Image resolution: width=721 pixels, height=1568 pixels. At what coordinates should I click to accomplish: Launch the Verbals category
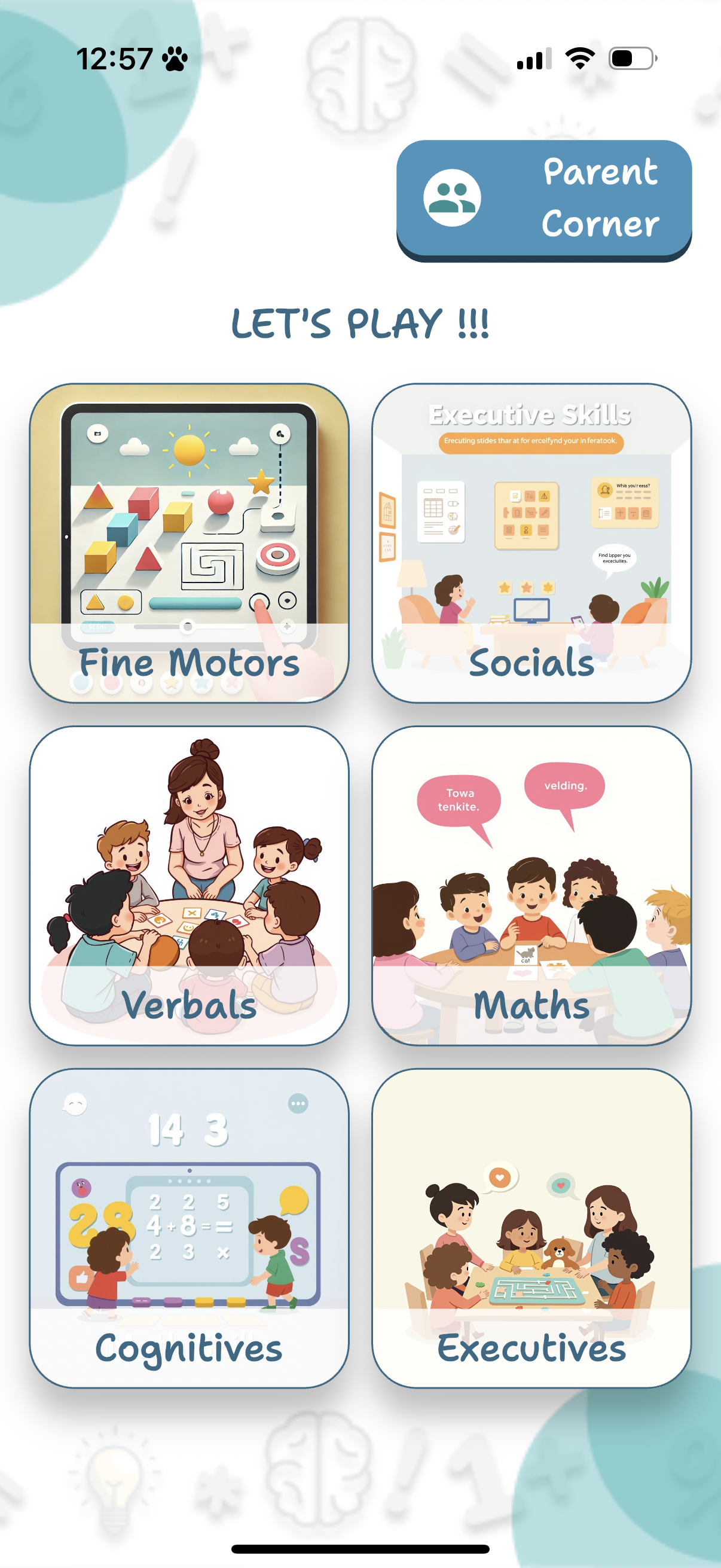point(190,885)
